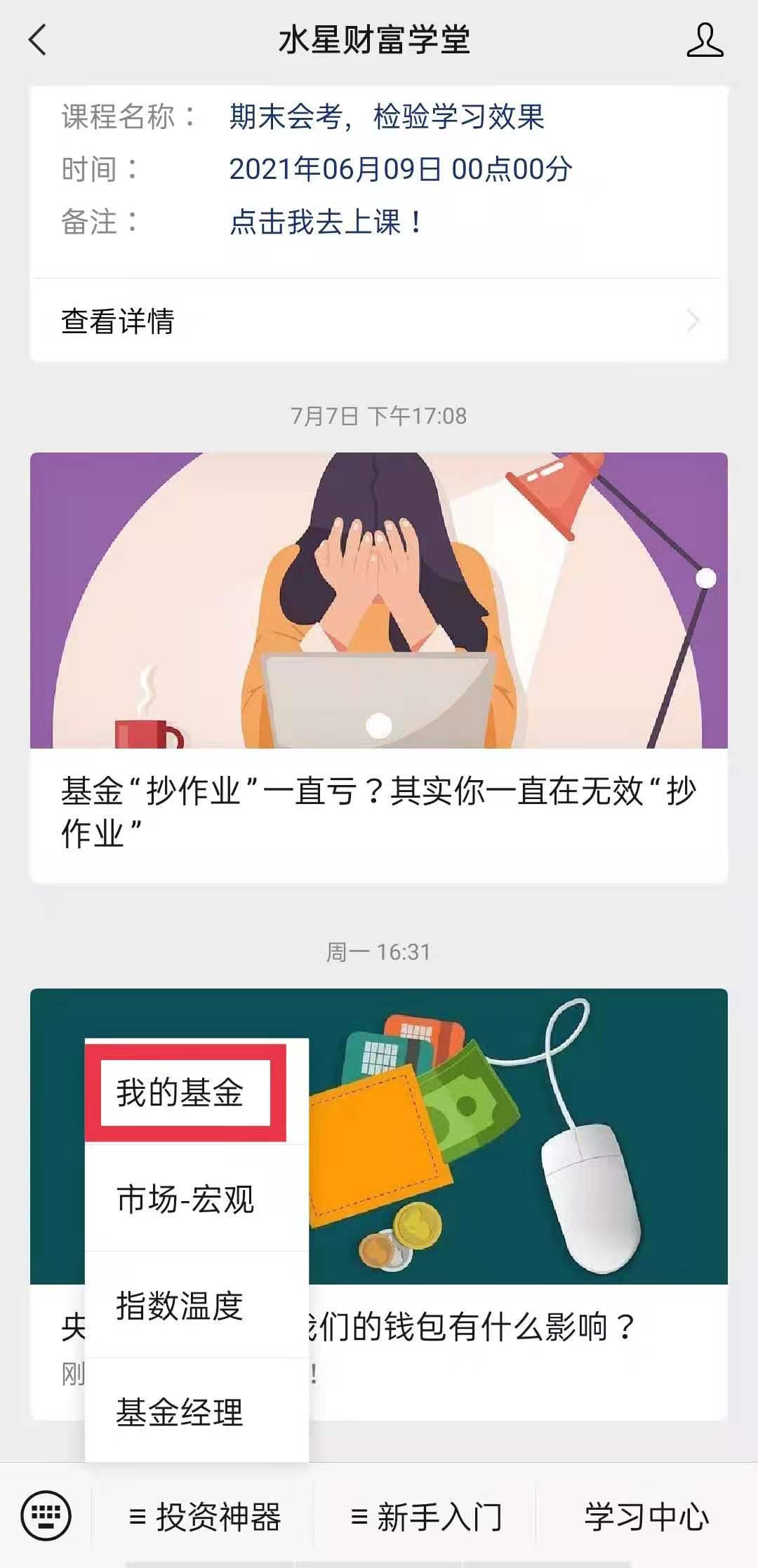The width and height of the screenshot is (758, 1568).
Task: Open 学习中心 from the bottom bar
Action: 646,1517
